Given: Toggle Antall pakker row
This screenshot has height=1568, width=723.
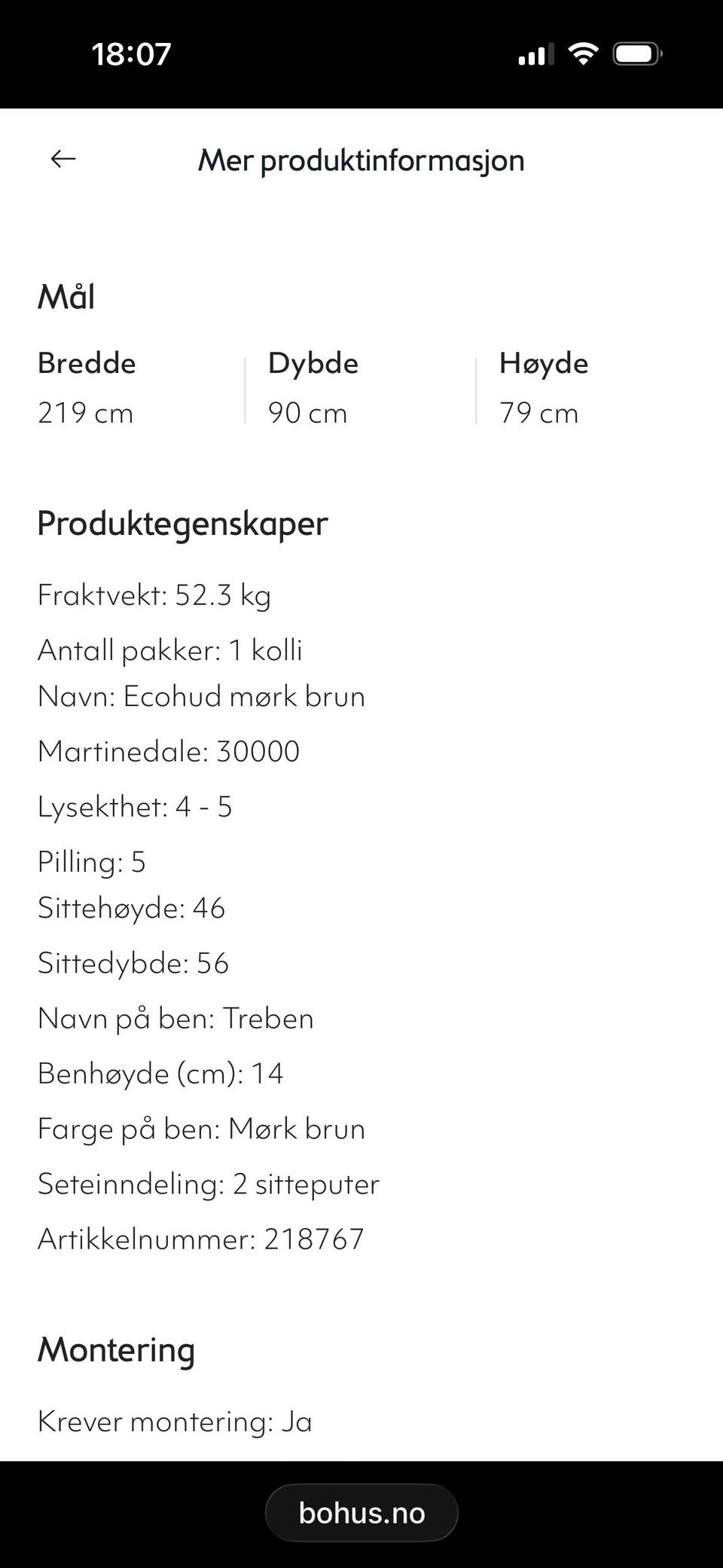Looking at the screenshot, I should pos(169,649).
